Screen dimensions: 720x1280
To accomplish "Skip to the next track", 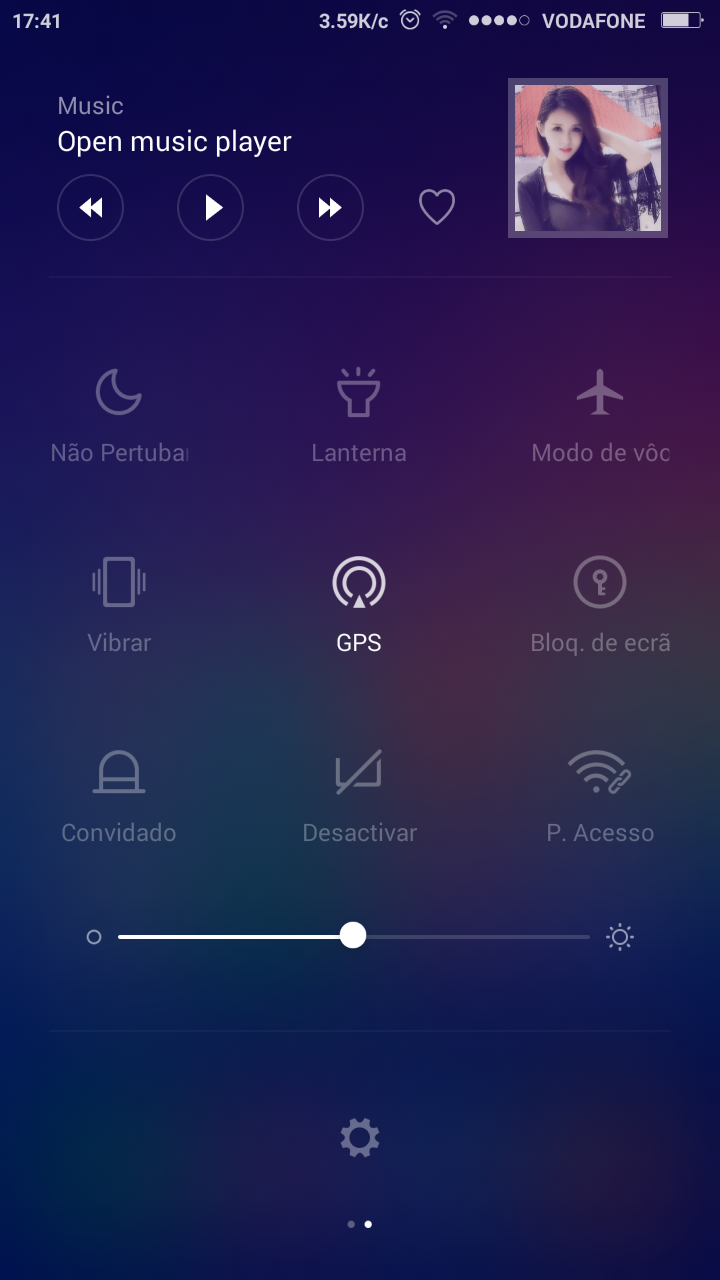I will (330, 208).
